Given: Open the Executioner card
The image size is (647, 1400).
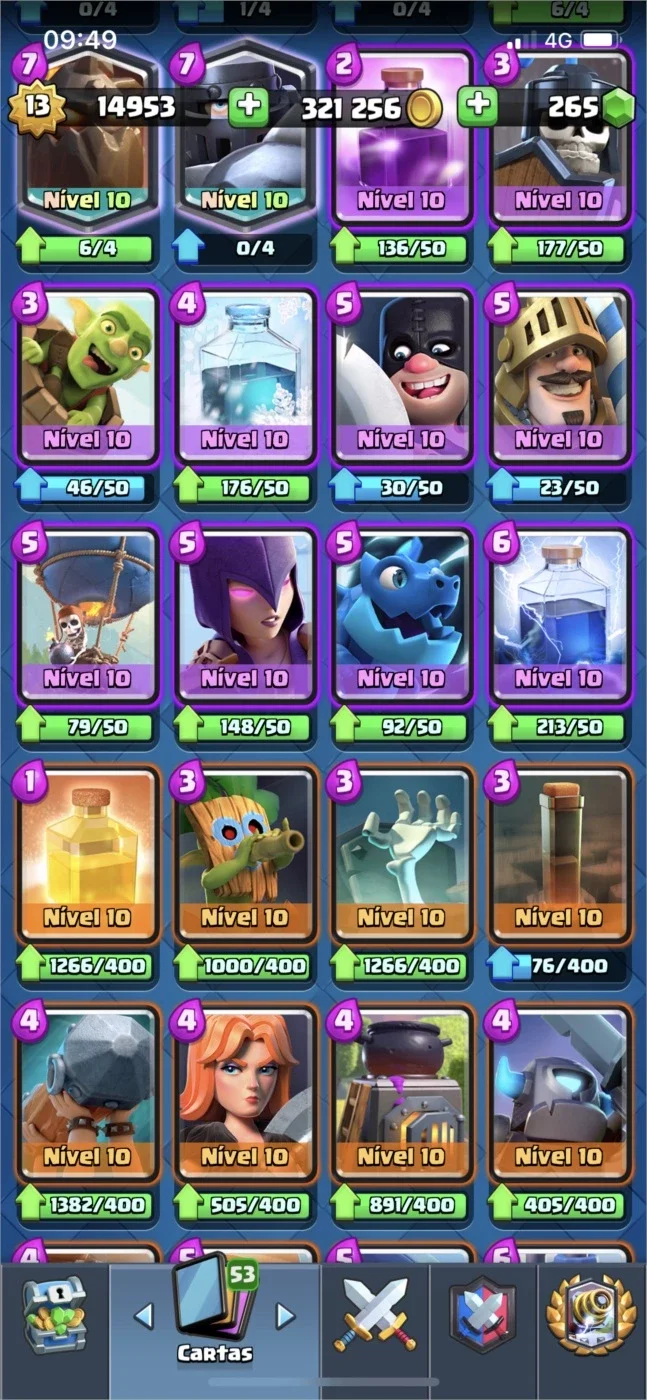Looking at the screenshot, I should (x=403, y=377).
